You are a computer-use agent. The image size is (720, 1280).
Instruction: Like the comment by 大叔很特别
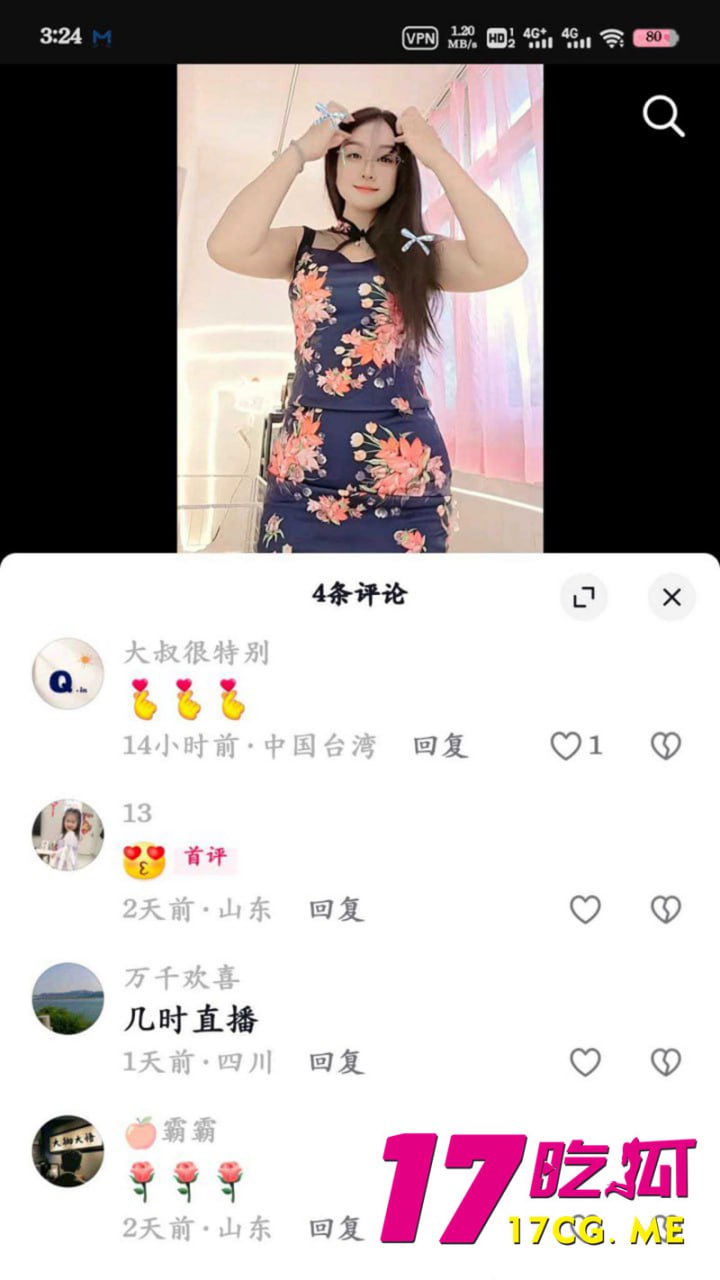coord(567,745)
